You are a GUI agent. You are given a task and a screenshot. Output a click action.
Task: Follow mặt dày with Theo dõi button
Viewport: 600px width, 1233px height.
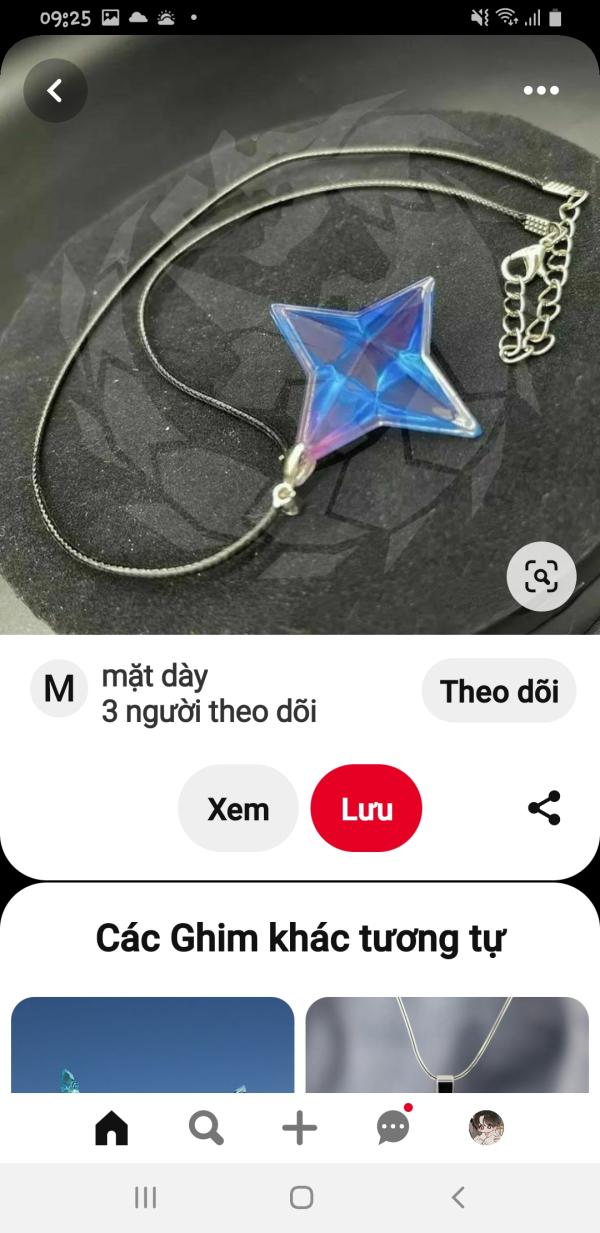[x=499, y=690]
